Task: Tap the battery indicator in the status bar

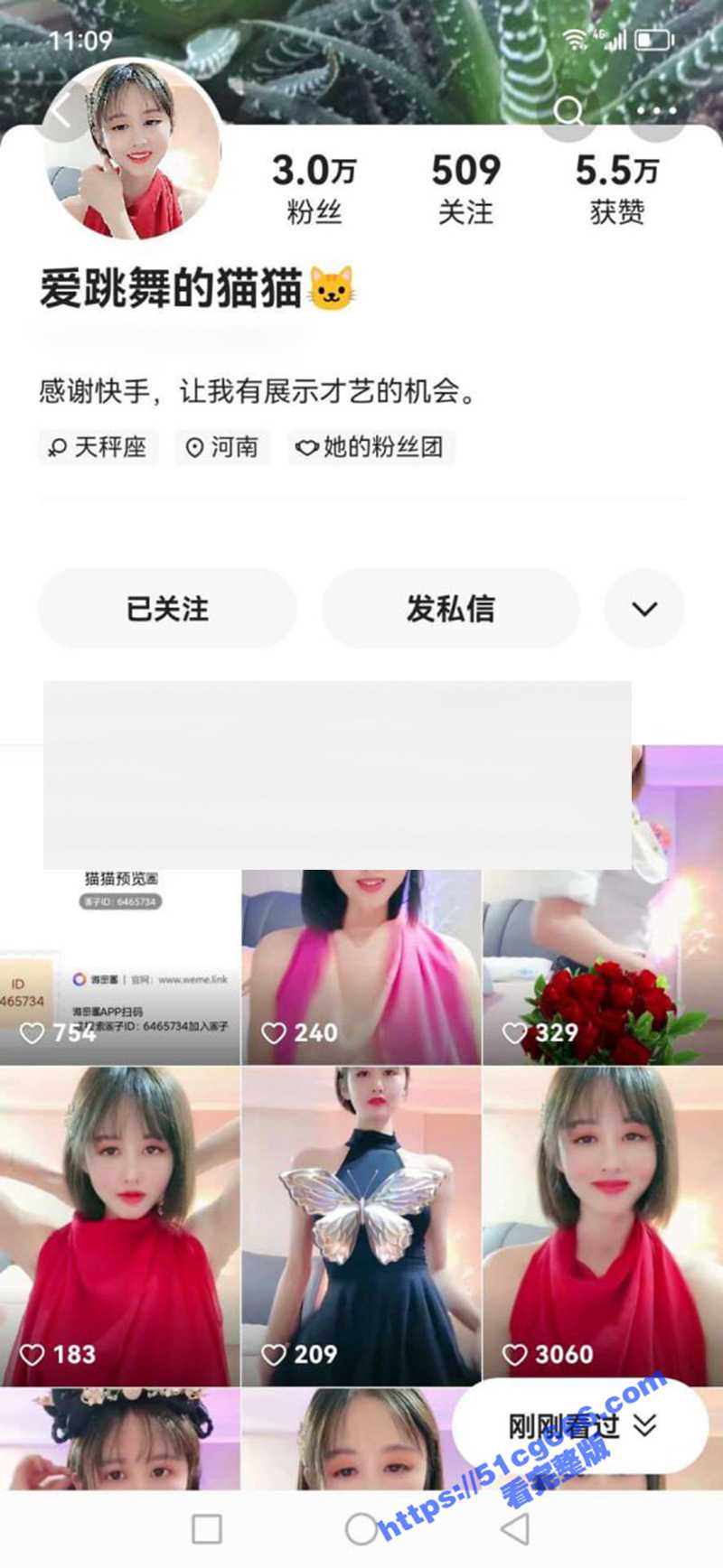Action: [653, 38]
